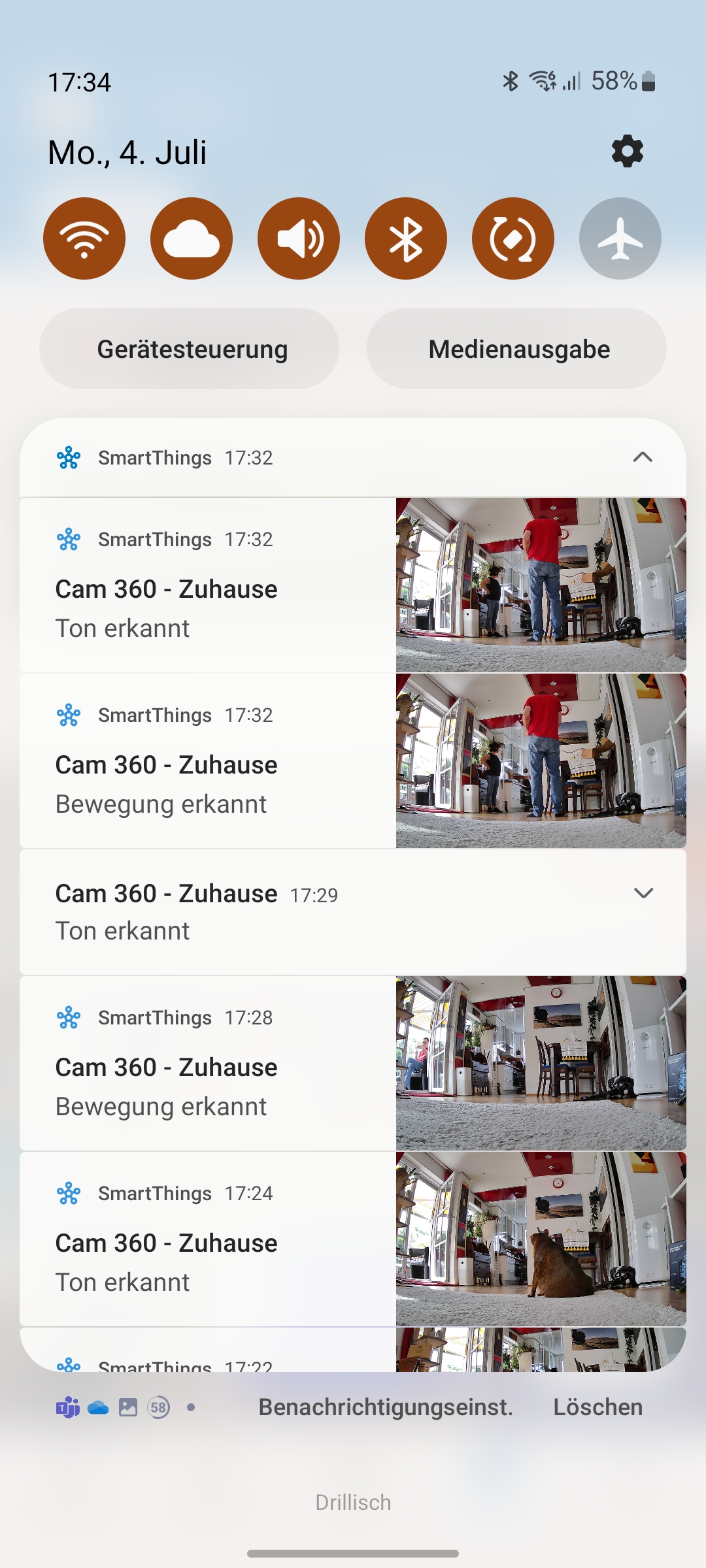Turn off Bluetooth quick setting
The width and height of the screenshot is (706, 1568).
pyautogui.click(x=406, y=238)
